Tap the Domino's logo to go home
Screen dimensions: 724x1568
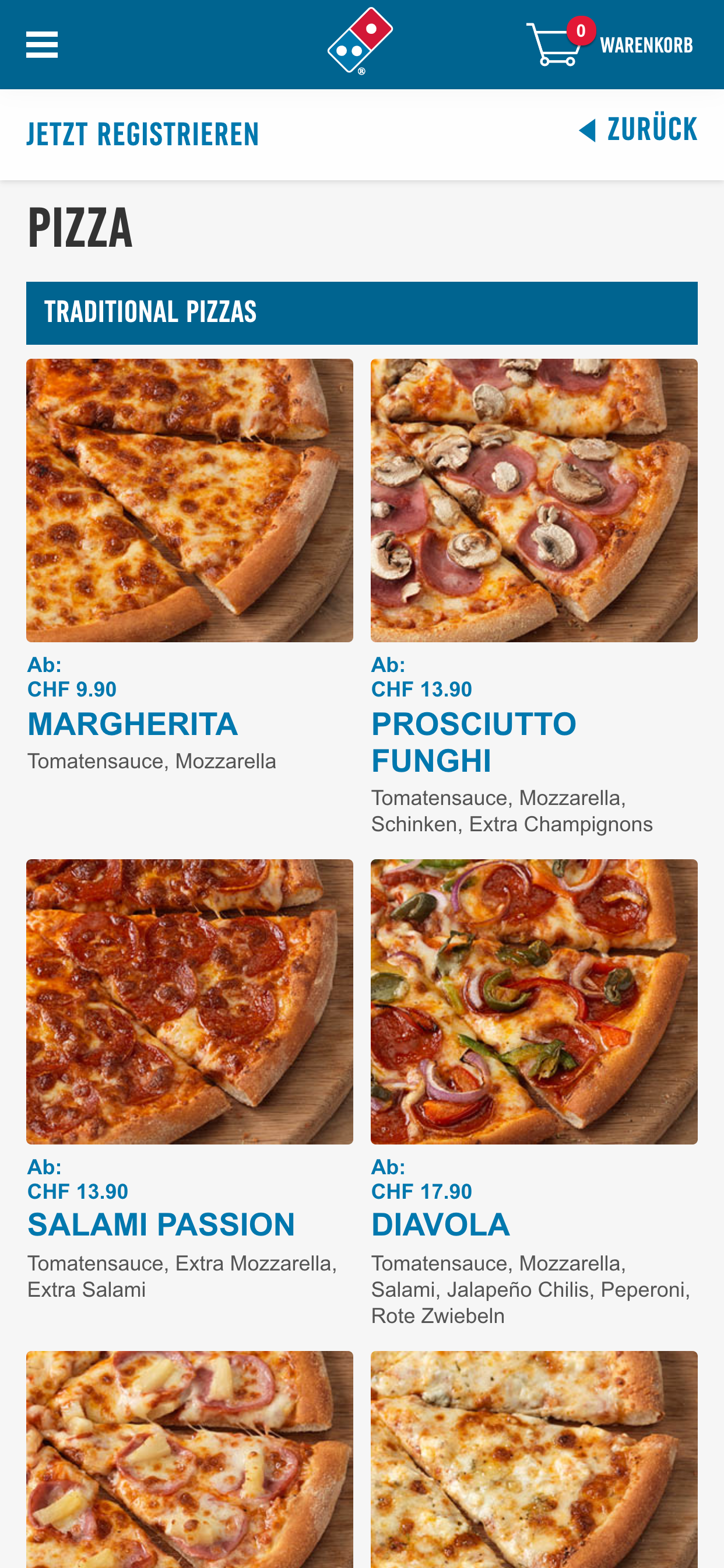click(x=360, y=41)
